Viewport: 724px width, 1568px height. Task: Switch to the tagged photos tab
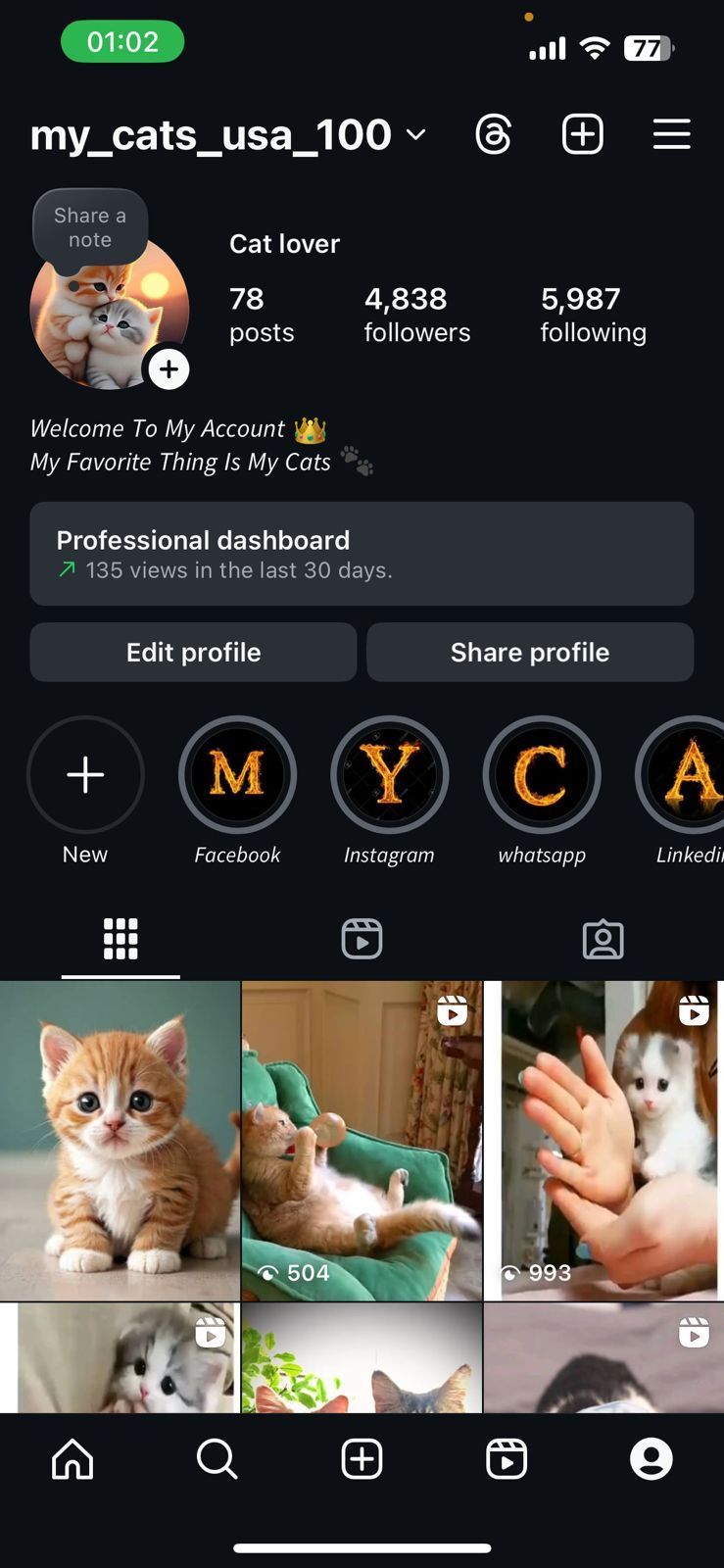pyautogui.click(x=603, y=939)
